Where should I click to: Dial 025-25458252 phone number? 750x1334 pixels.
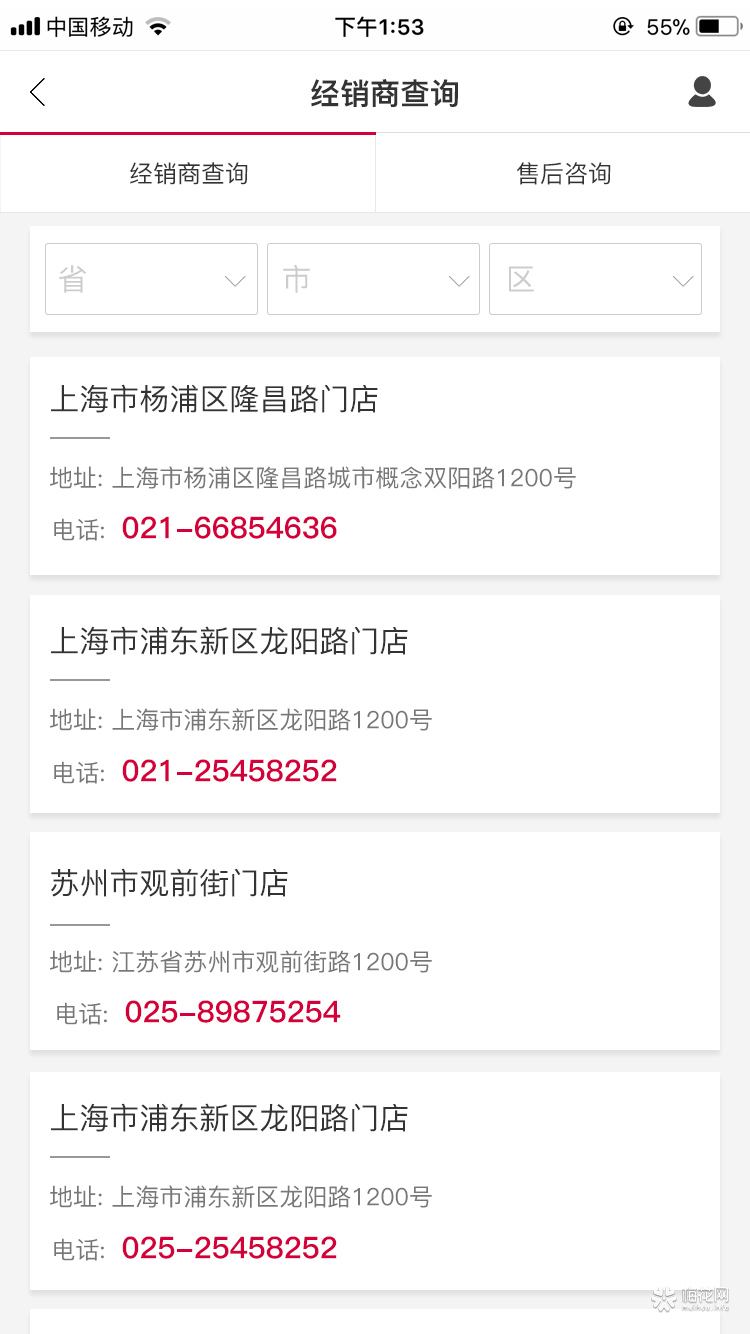click(x=229, y=1248)
